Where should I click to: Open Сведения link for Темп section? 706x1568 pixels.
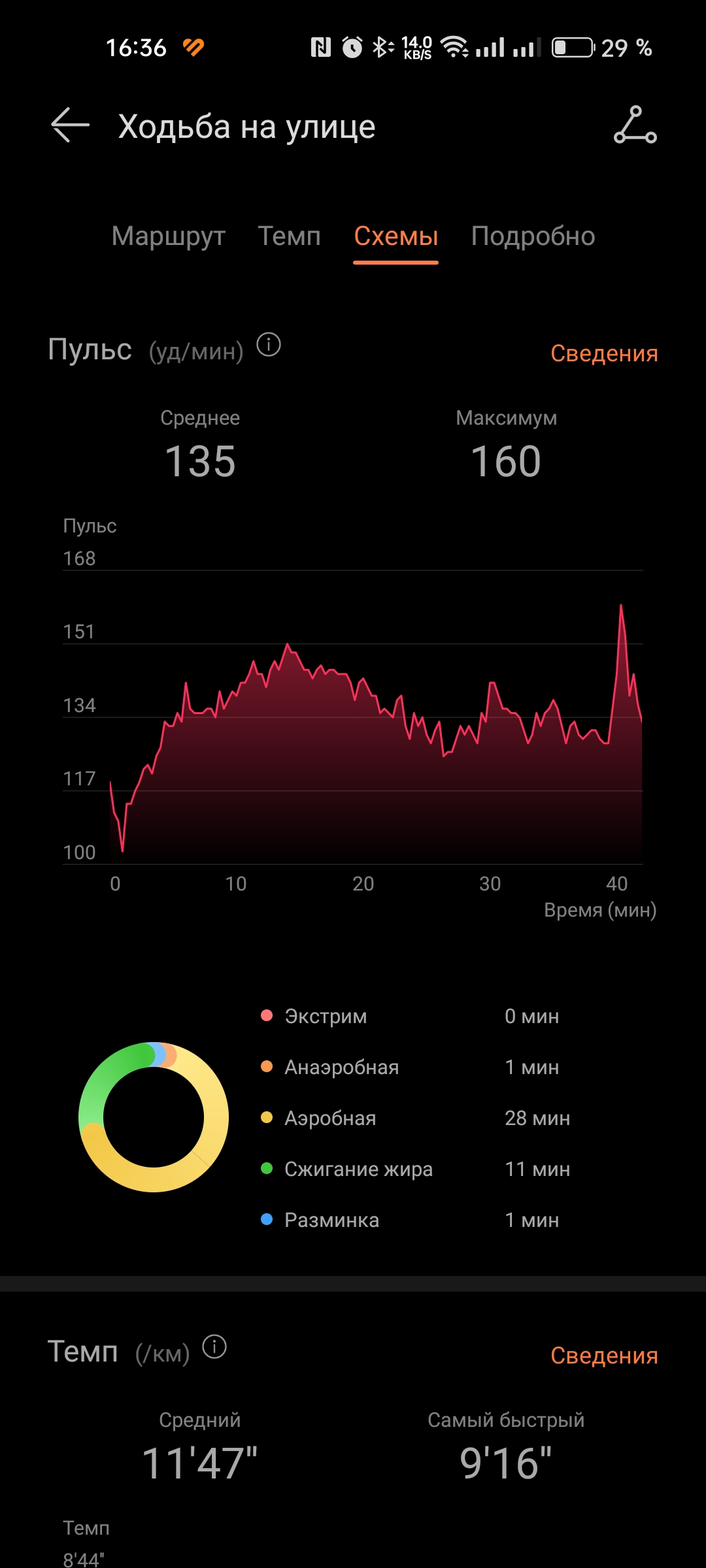click(x=604, y=1355)
